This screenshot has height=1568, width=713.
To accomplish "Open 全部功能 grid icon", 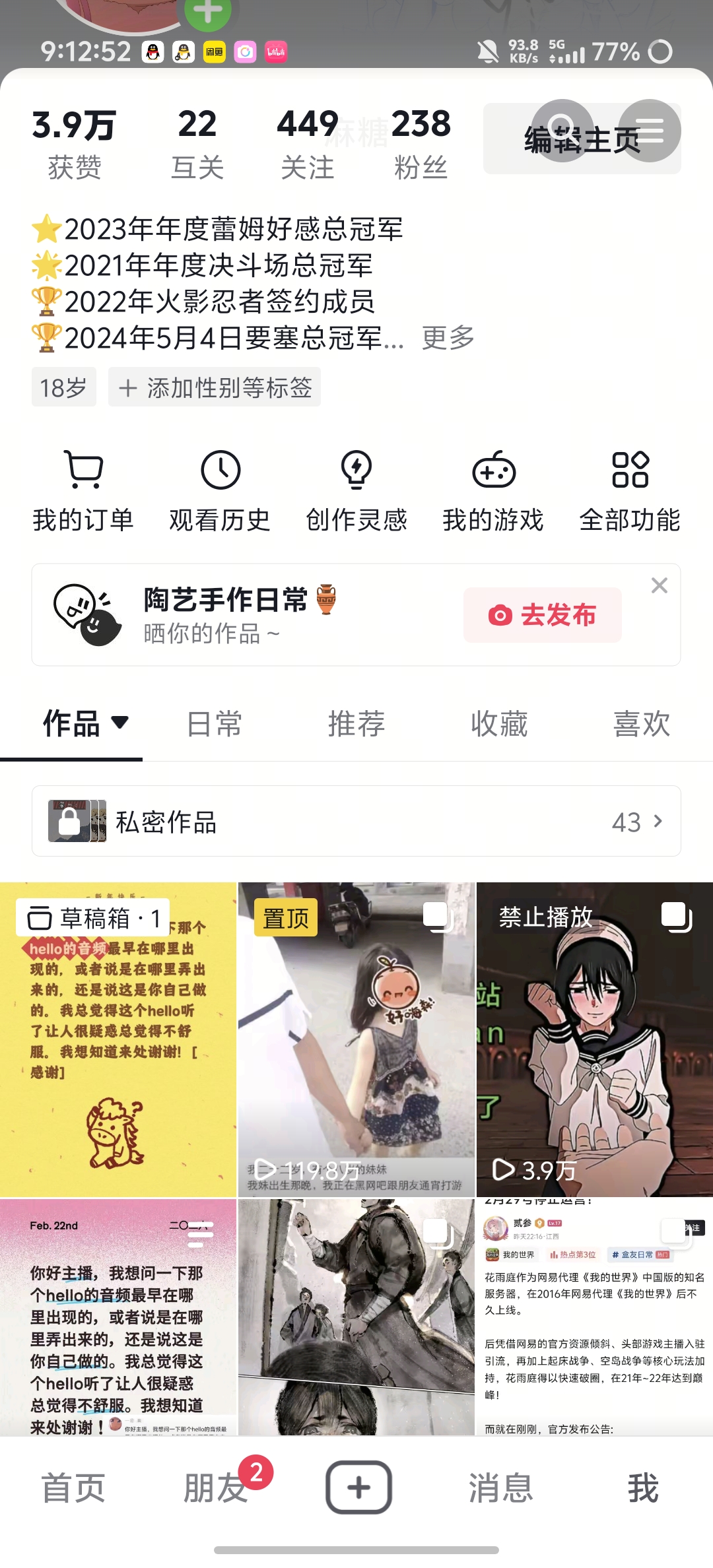I will point(630,471).
